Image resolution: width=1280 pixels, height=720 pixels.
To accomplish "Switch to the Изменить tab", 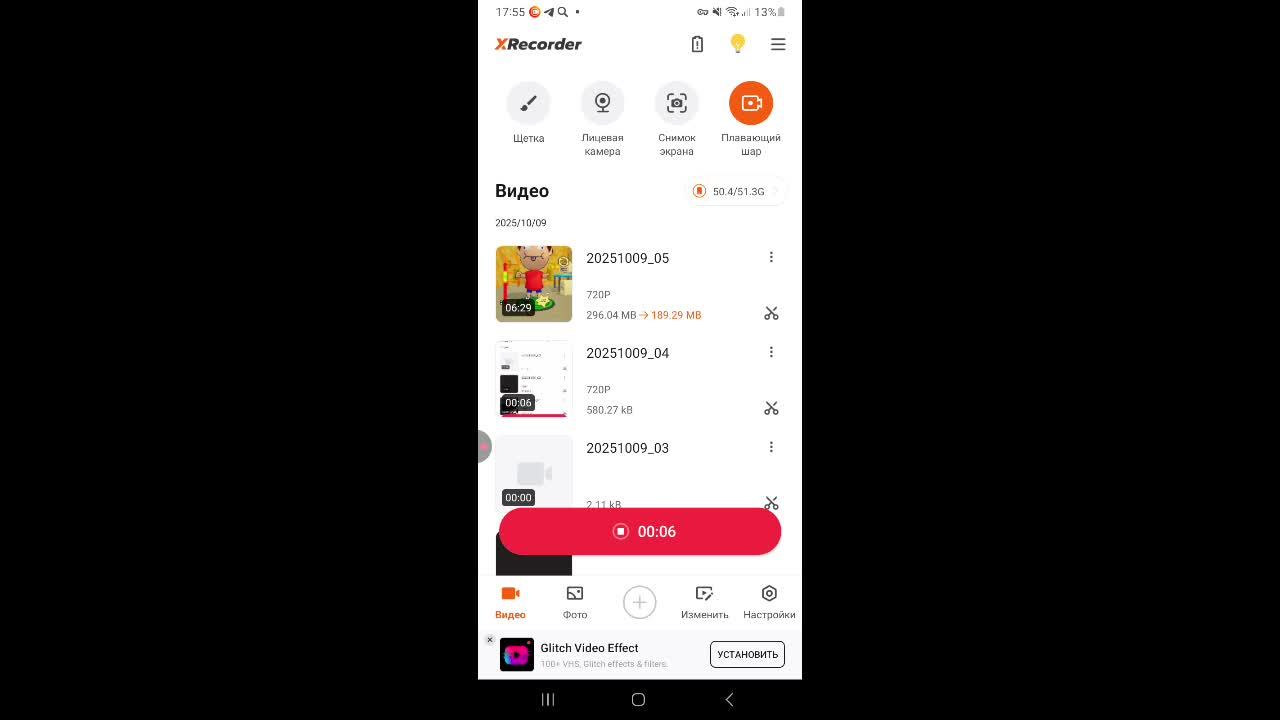I will click(704, 602).
